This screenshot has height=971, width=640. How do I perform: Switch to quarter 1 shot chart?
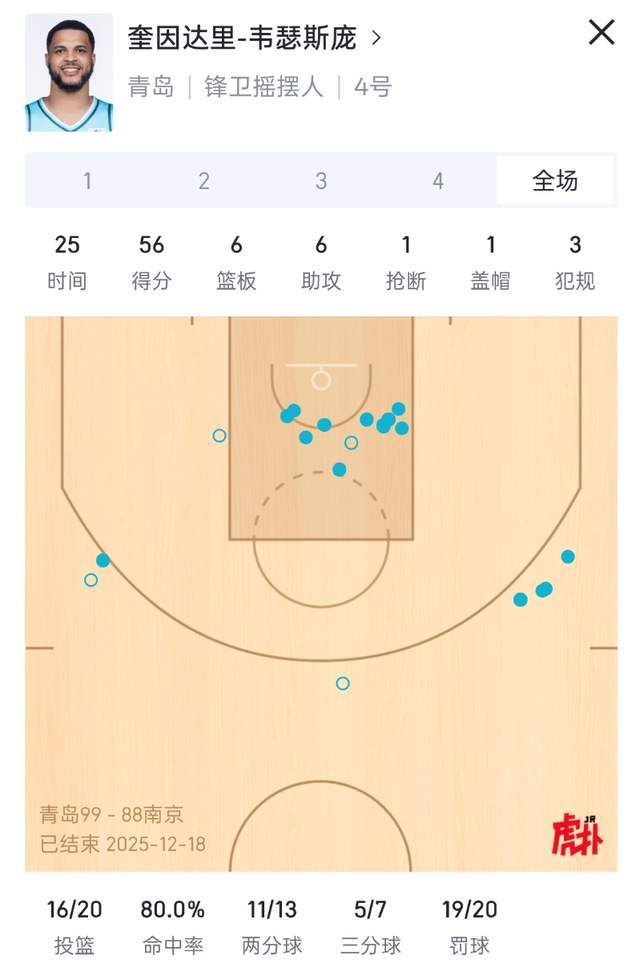tap(87, 181)
